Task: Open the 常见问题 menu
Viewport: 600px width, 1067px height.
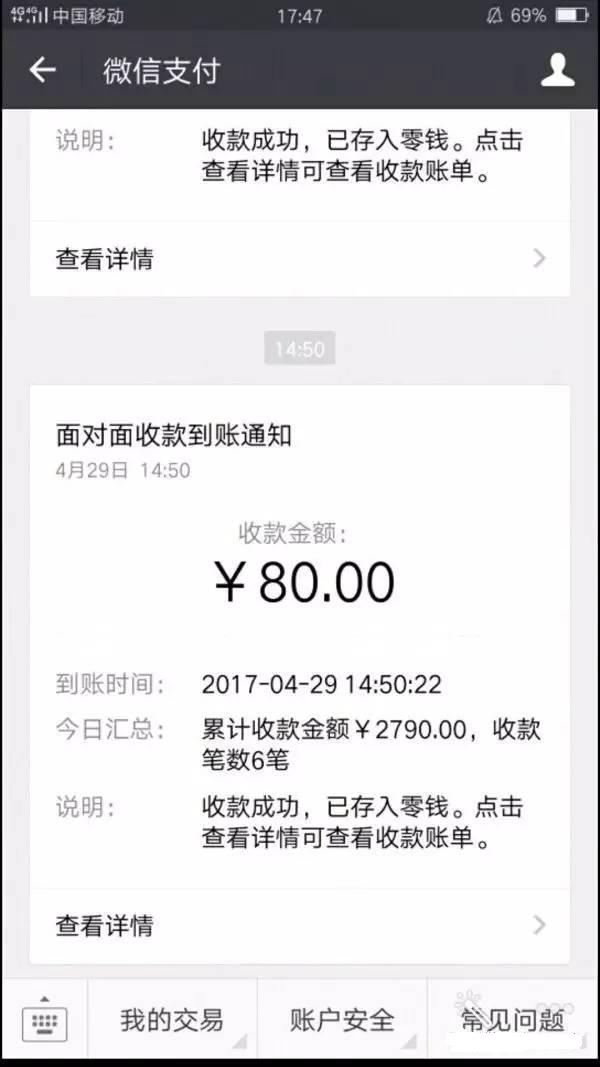Action: pos(513,1021)
